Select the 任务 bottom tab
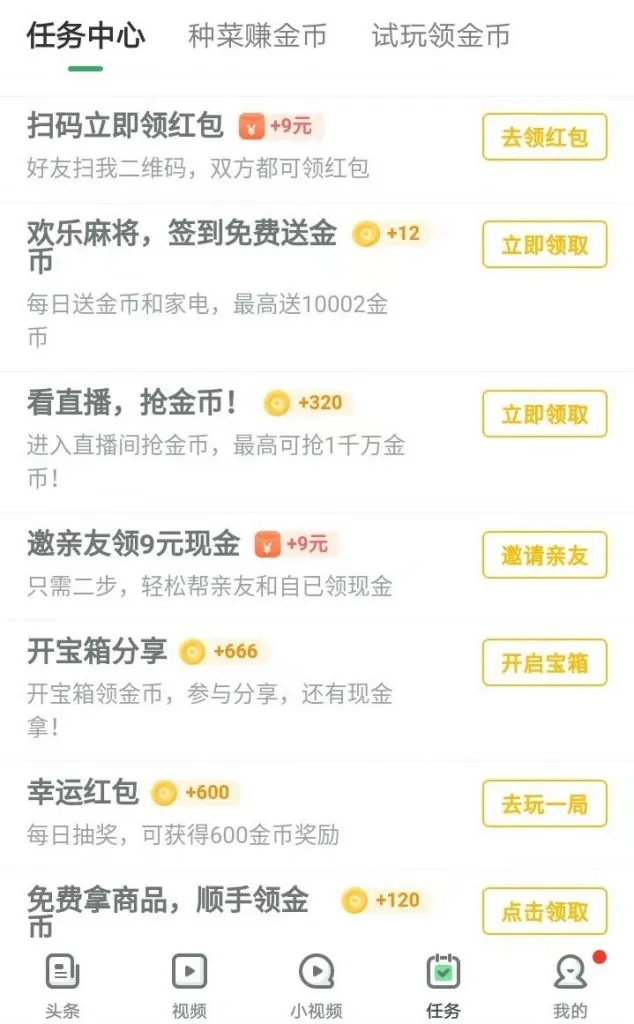The width and height of the screenshot is (634, 1024). pos(443,985)
